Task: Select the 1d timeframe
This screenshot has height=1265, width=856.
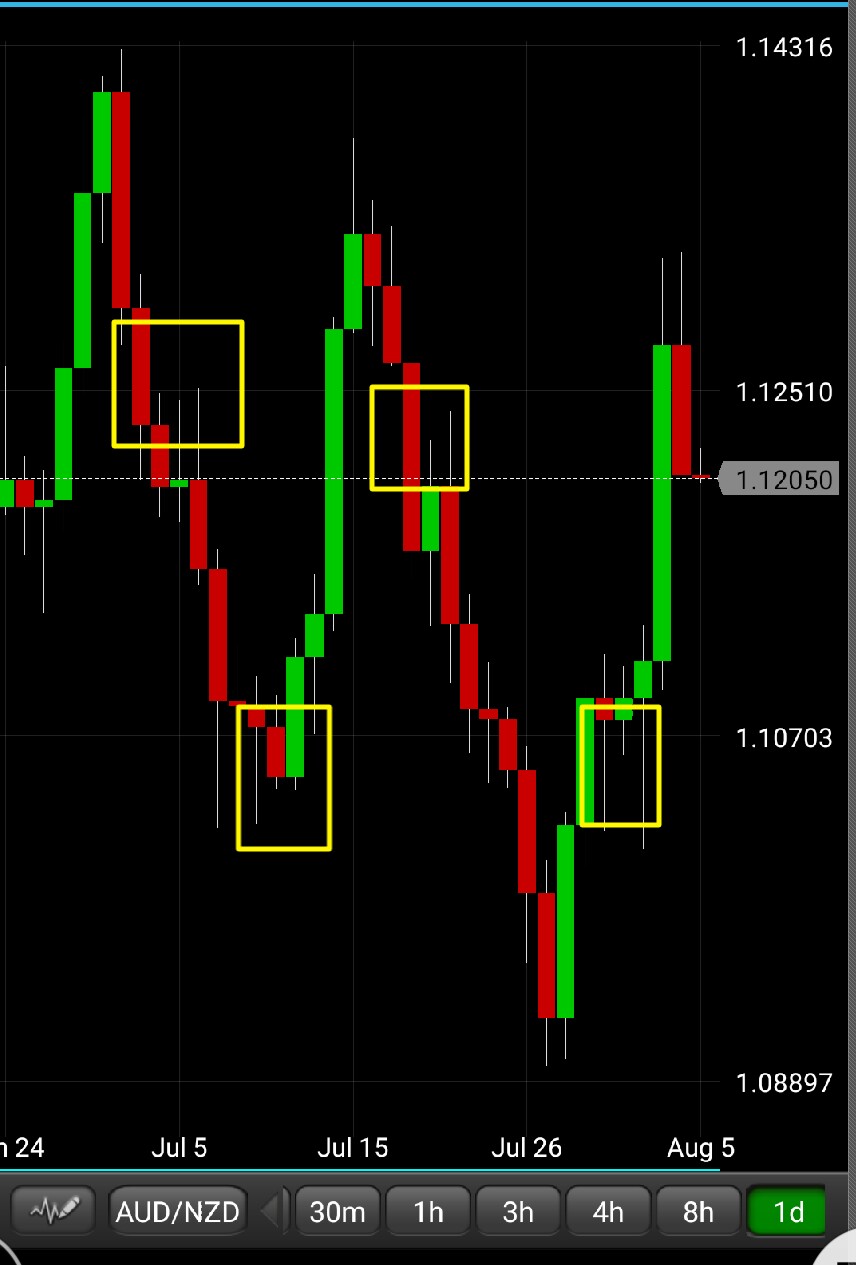Action: pyautogui.click(x=788, y=1212)
